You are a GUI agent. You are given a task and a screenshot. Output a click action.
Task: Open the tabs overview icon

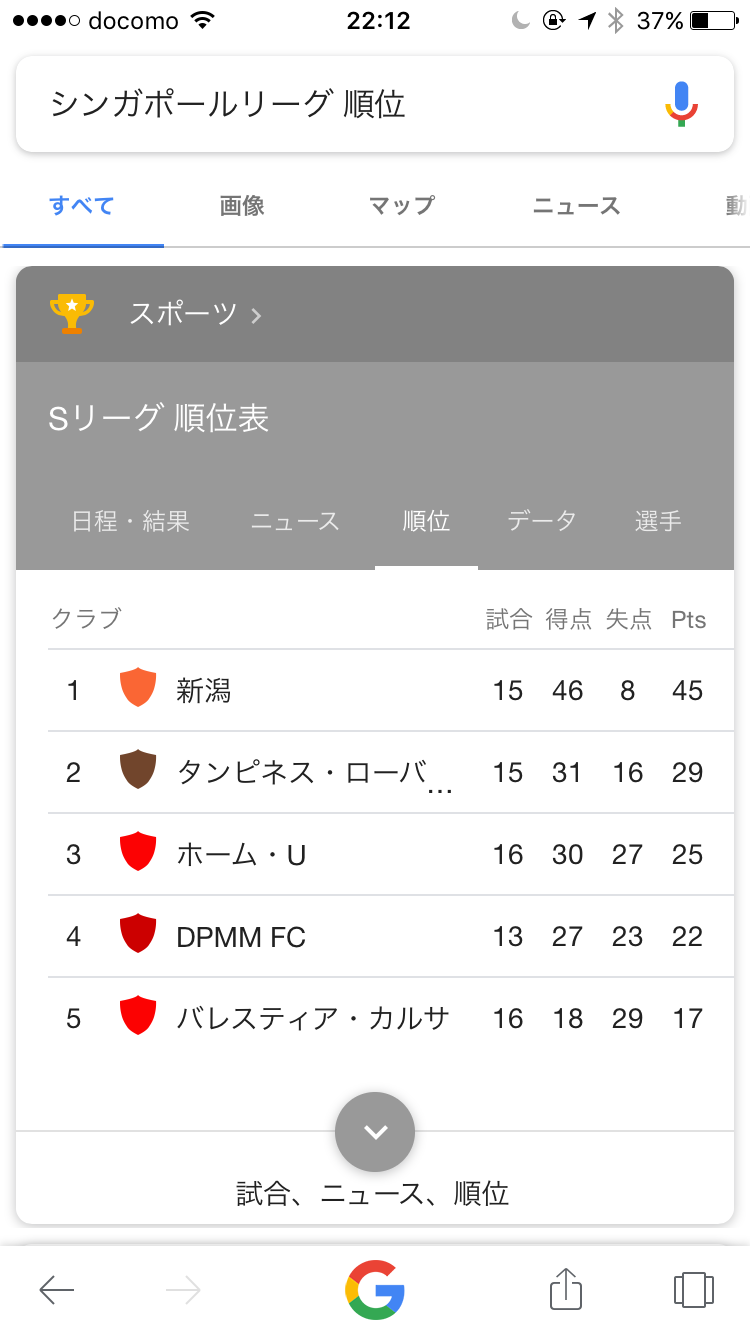point(693,1289)
